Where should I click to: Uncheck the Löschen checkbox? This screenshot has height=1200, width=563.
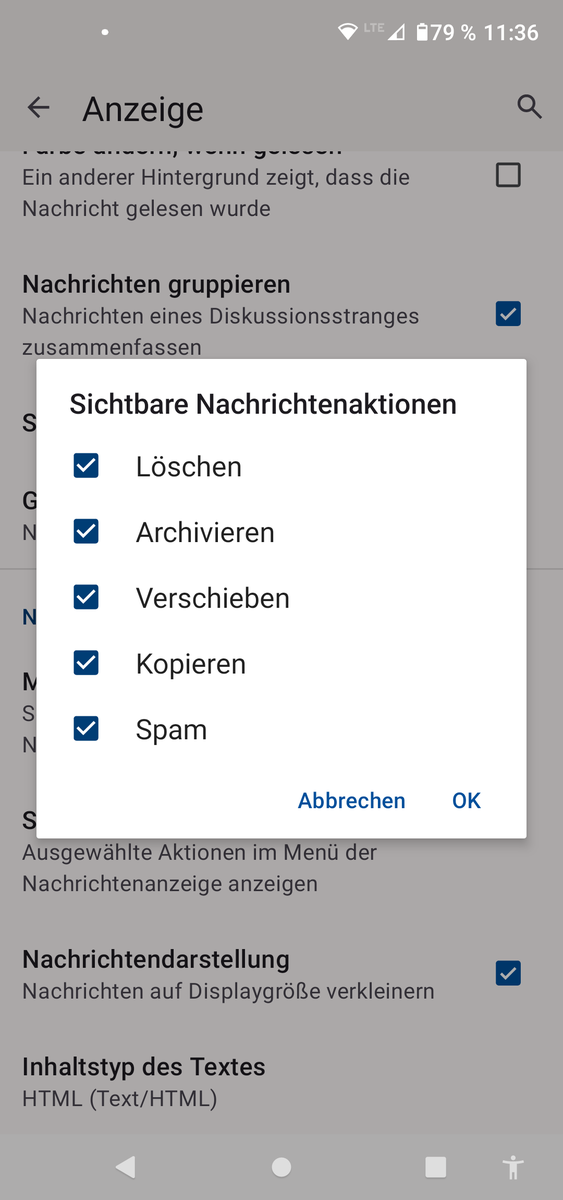(86, 466)
